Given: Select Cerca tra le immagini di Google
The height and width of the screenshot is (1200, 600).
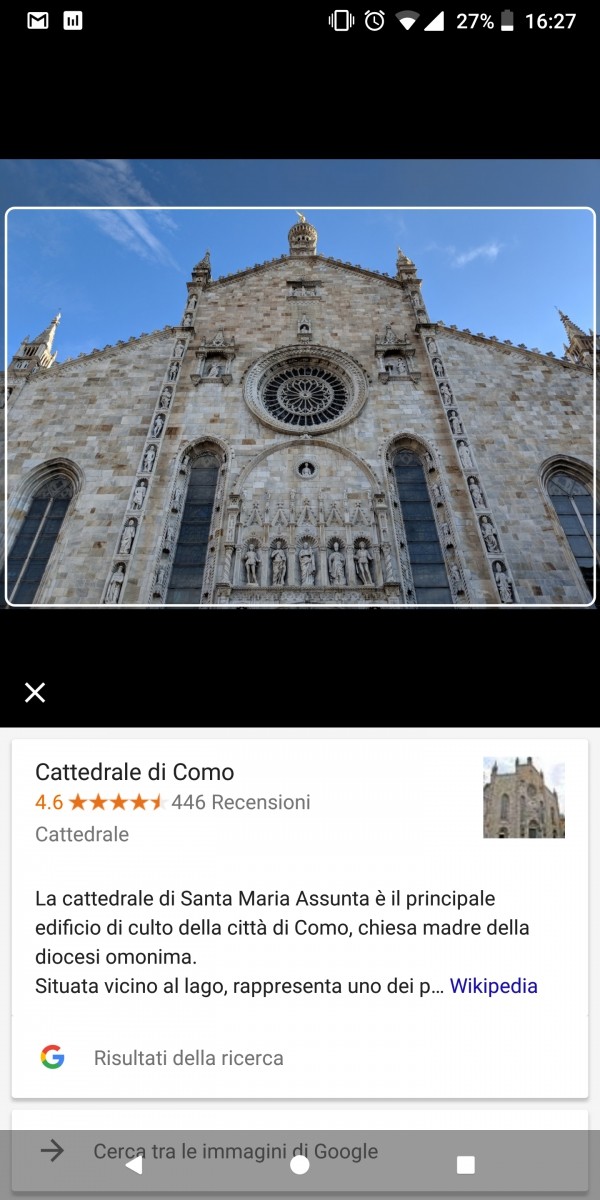Looking at the screenshot, I should [x=299, y=1151].
